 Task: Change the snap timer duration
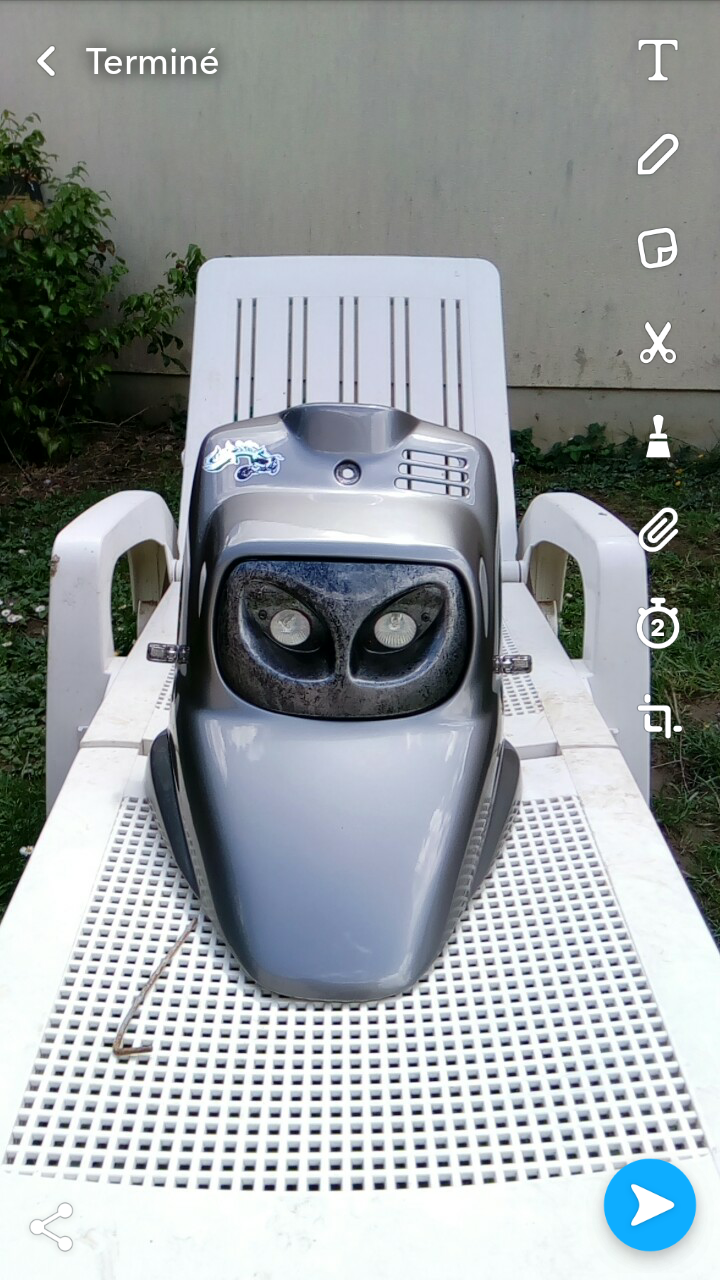[x=658, y=625]
